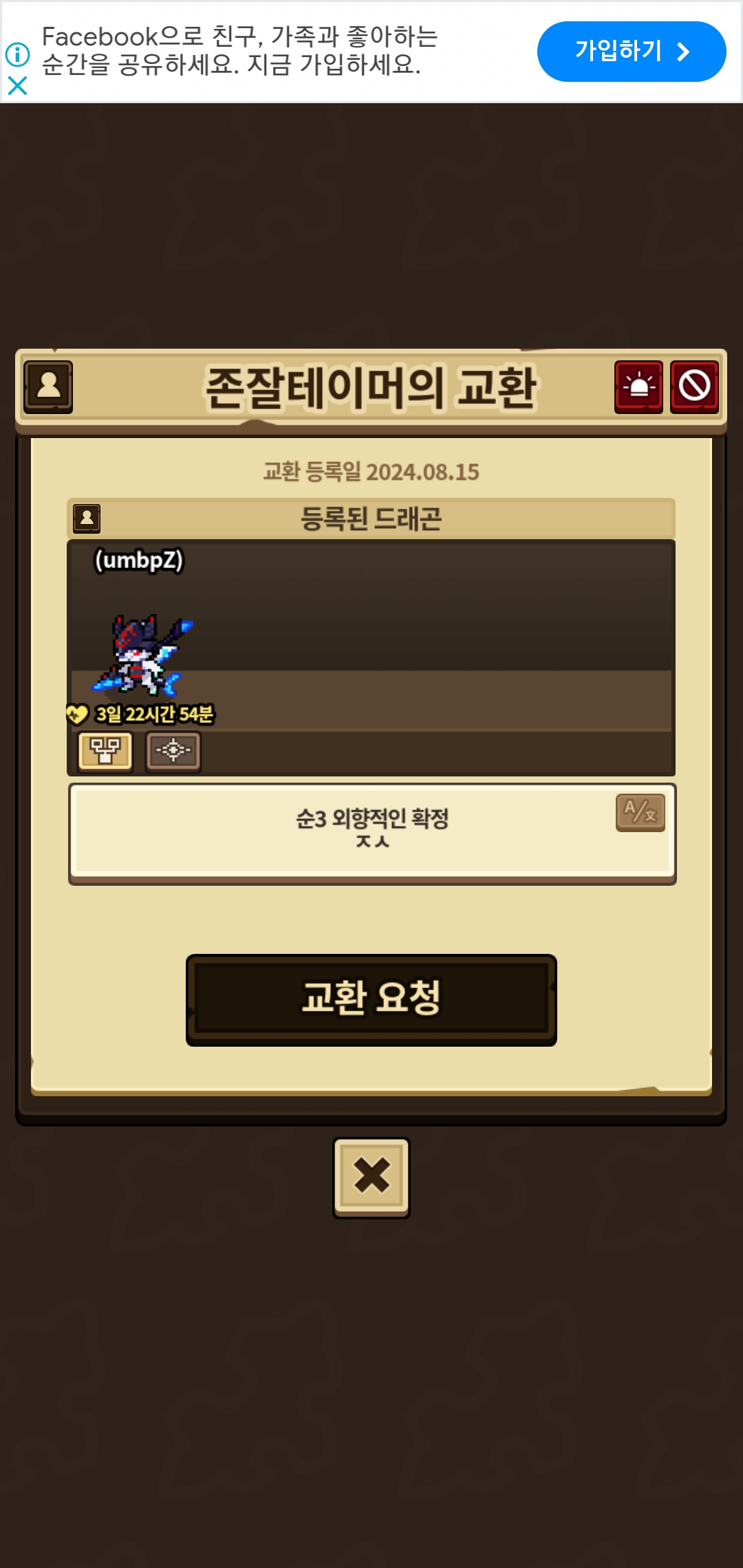This screenshot has width=743, height=1568.
Task: Dismiss the Facebook ad banner
Action: (17, 86)
